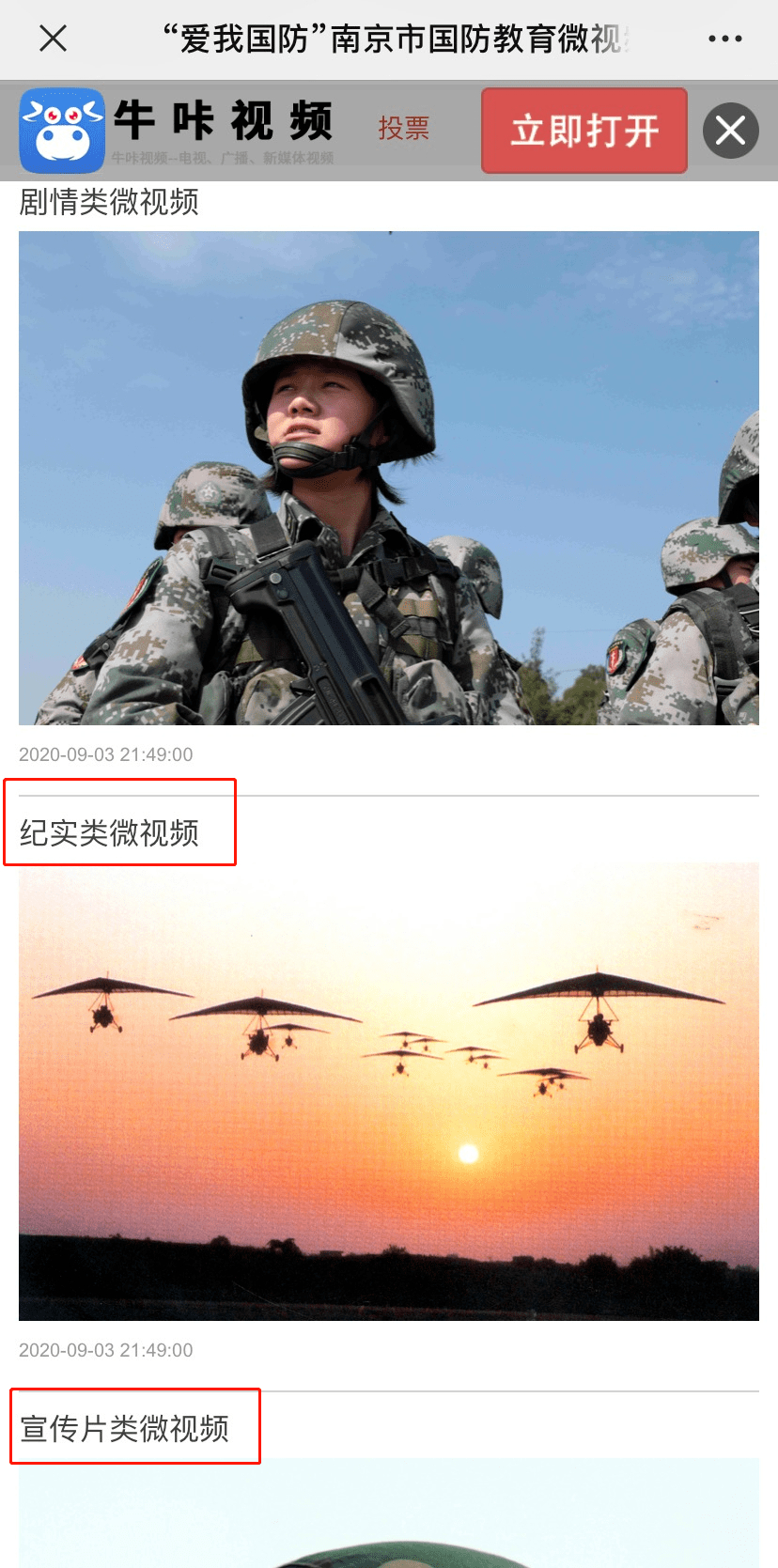778x1568 pixels.
Task: Select the 投票 link
Action: (404, 129)
